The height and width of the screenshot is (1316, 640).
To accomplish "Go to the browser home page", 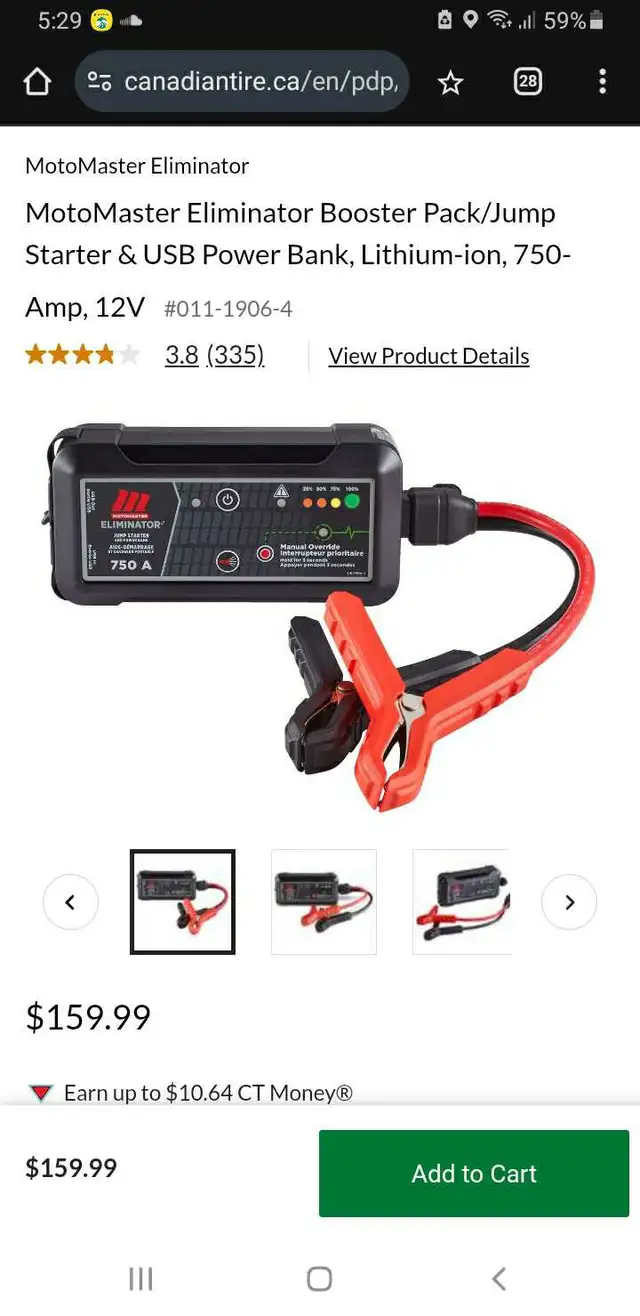I will [x=37, y=82].
